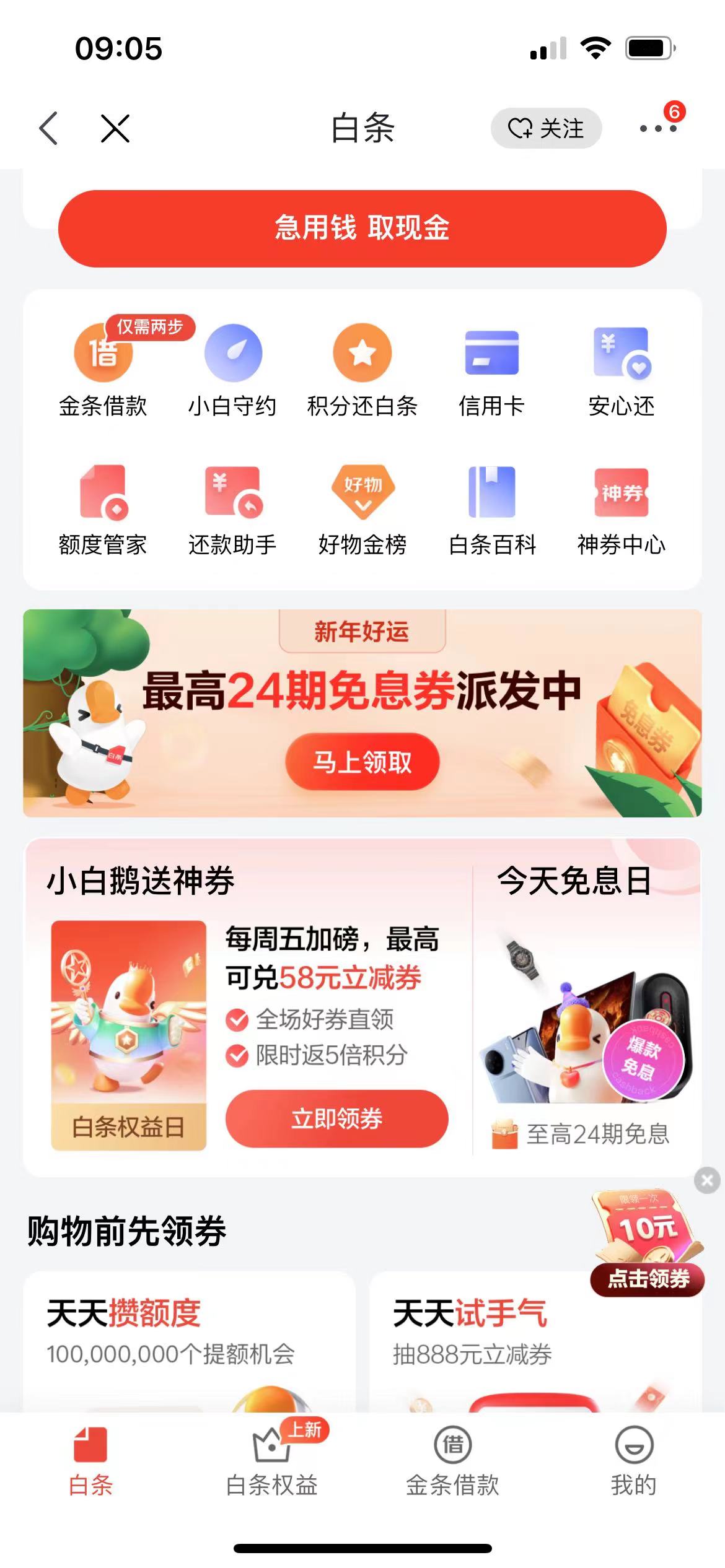This screenshot has height=1568, width=725.
Task: Tap the 立即领券 button
Action: (x=336, y=1118)
